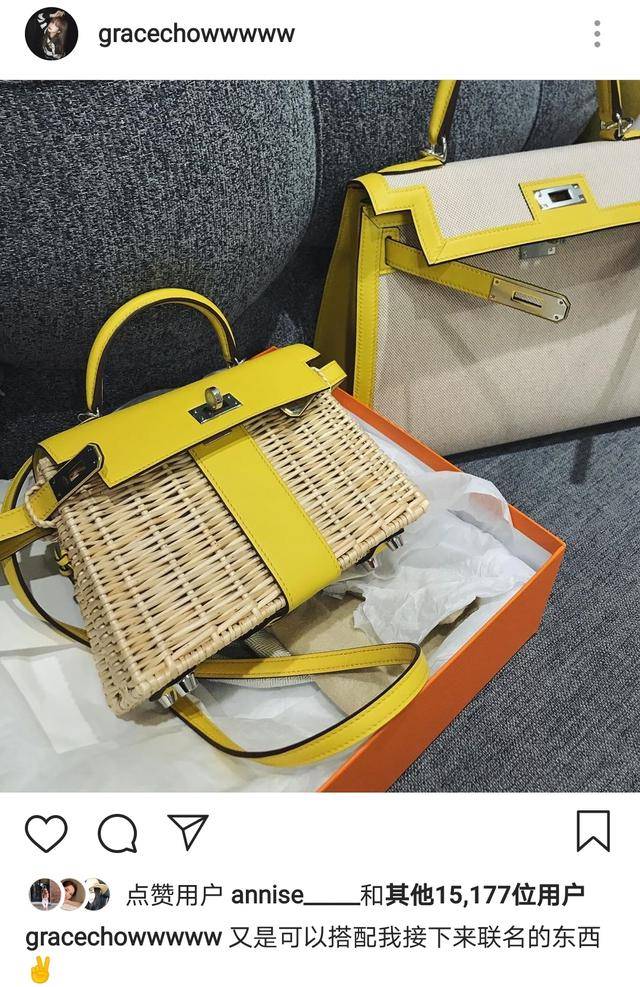The height and width of the screenshot is (987, 640).
Task: Open gracechowwwww's profile from the post header
Action: [196, 34]
